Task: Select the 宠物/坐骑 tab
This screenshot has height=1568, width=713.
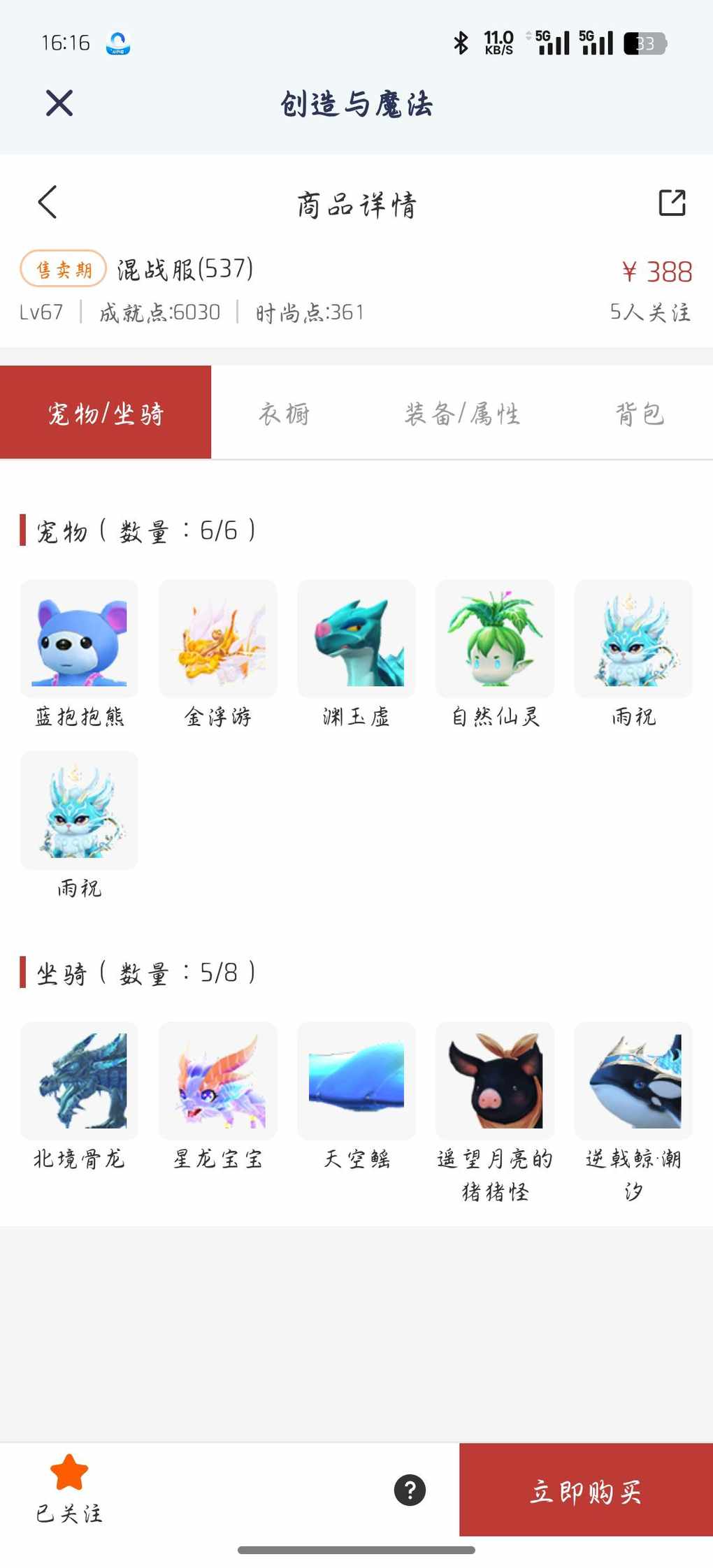Action: pos(106,414)
